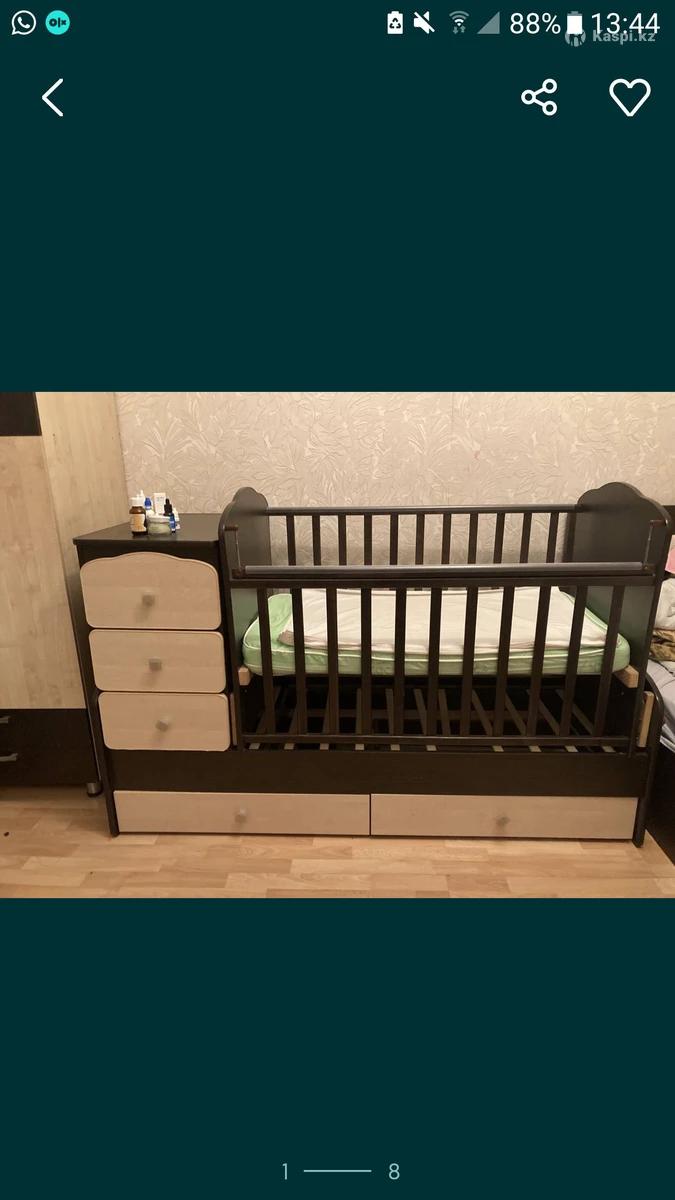
Task: Open the crib photo in full view
Action: coord(337,644)
